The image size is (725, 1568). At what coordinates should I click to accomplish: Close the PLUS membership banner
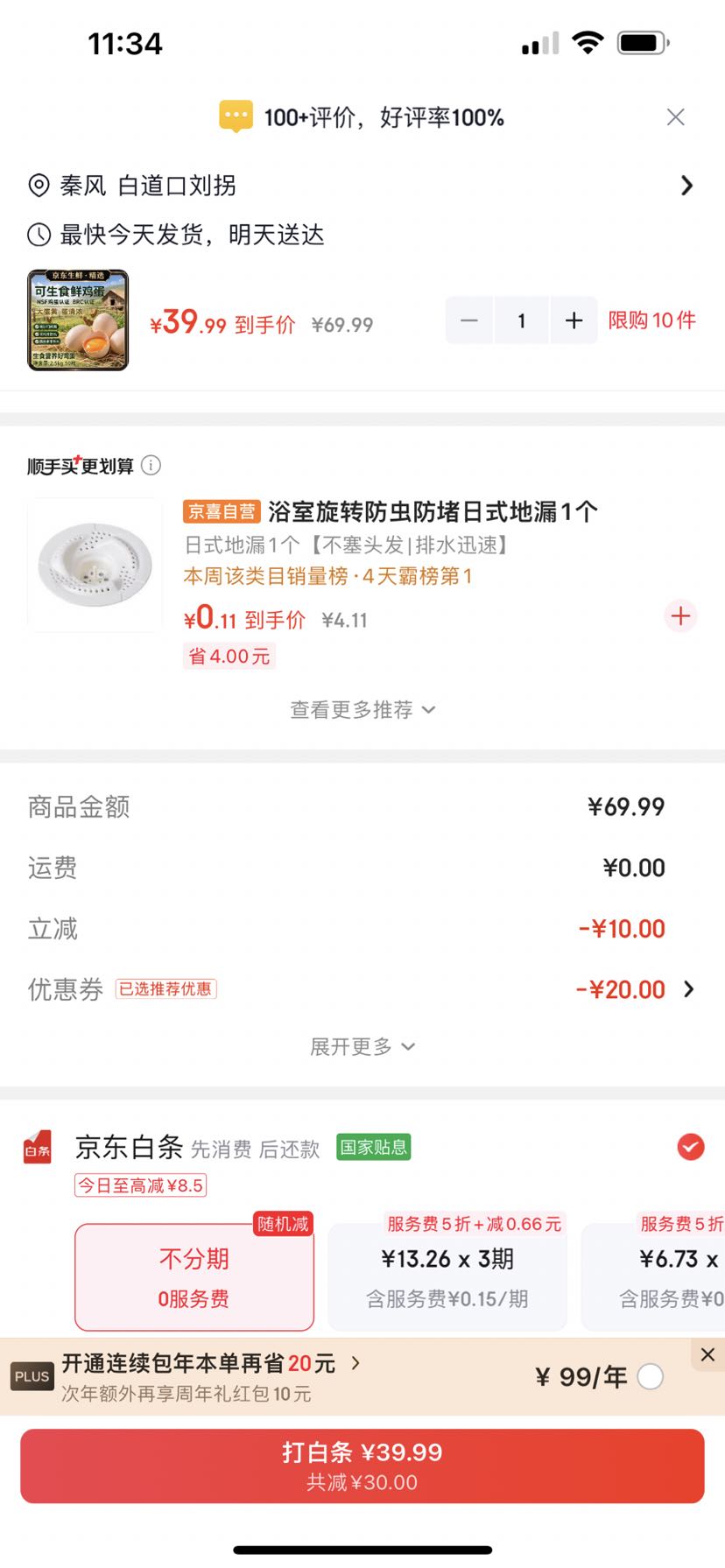coord(707,1354)
